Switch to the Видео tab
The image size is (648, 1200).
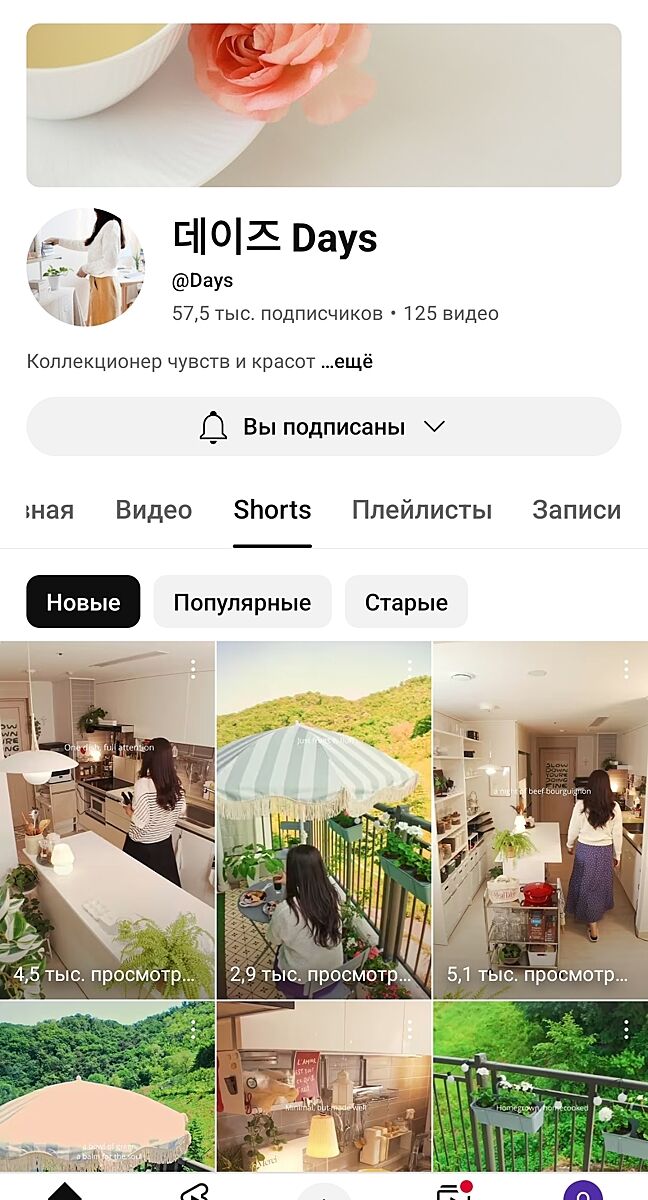pos(153,510)
